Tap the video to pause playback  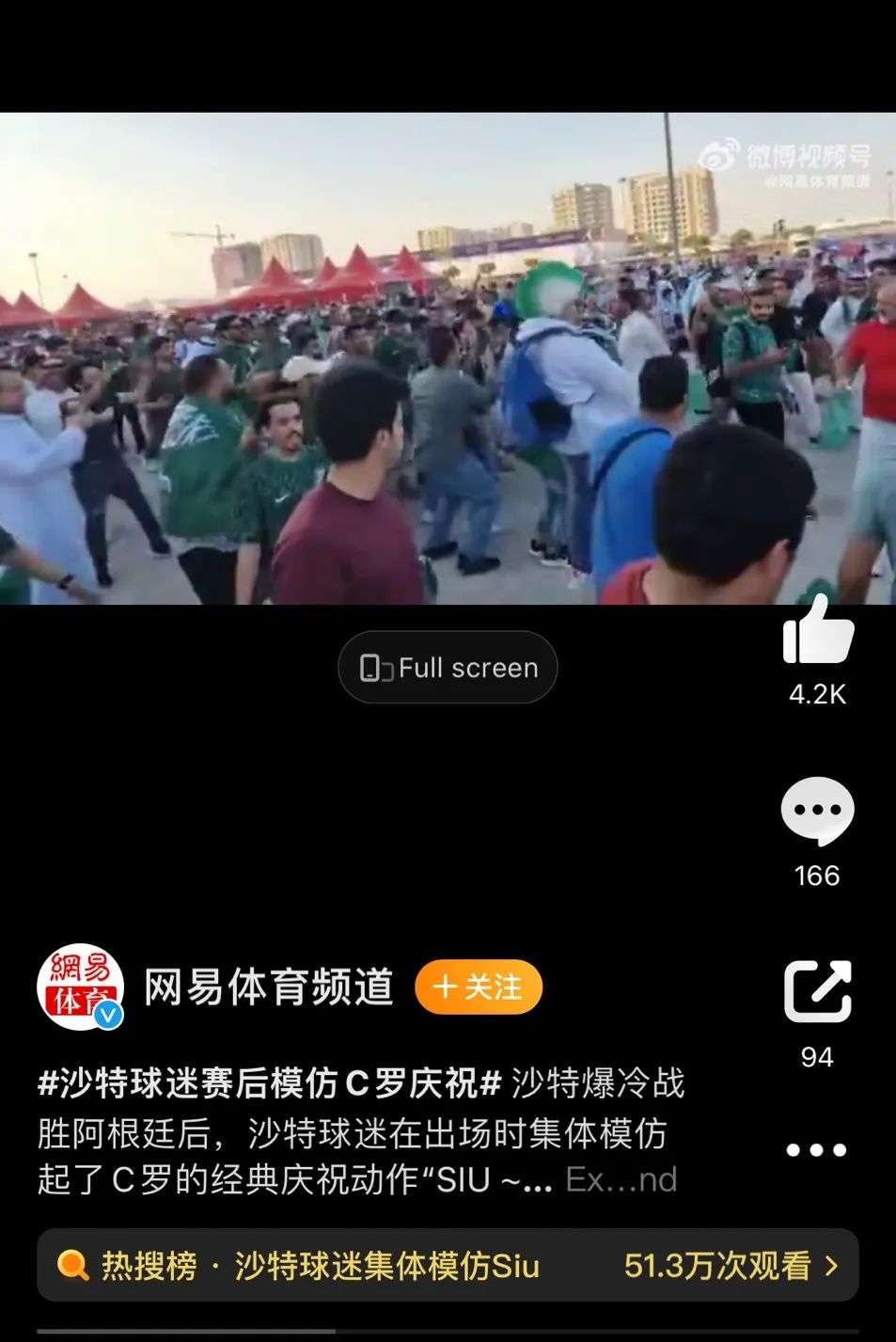coord(448,357)
